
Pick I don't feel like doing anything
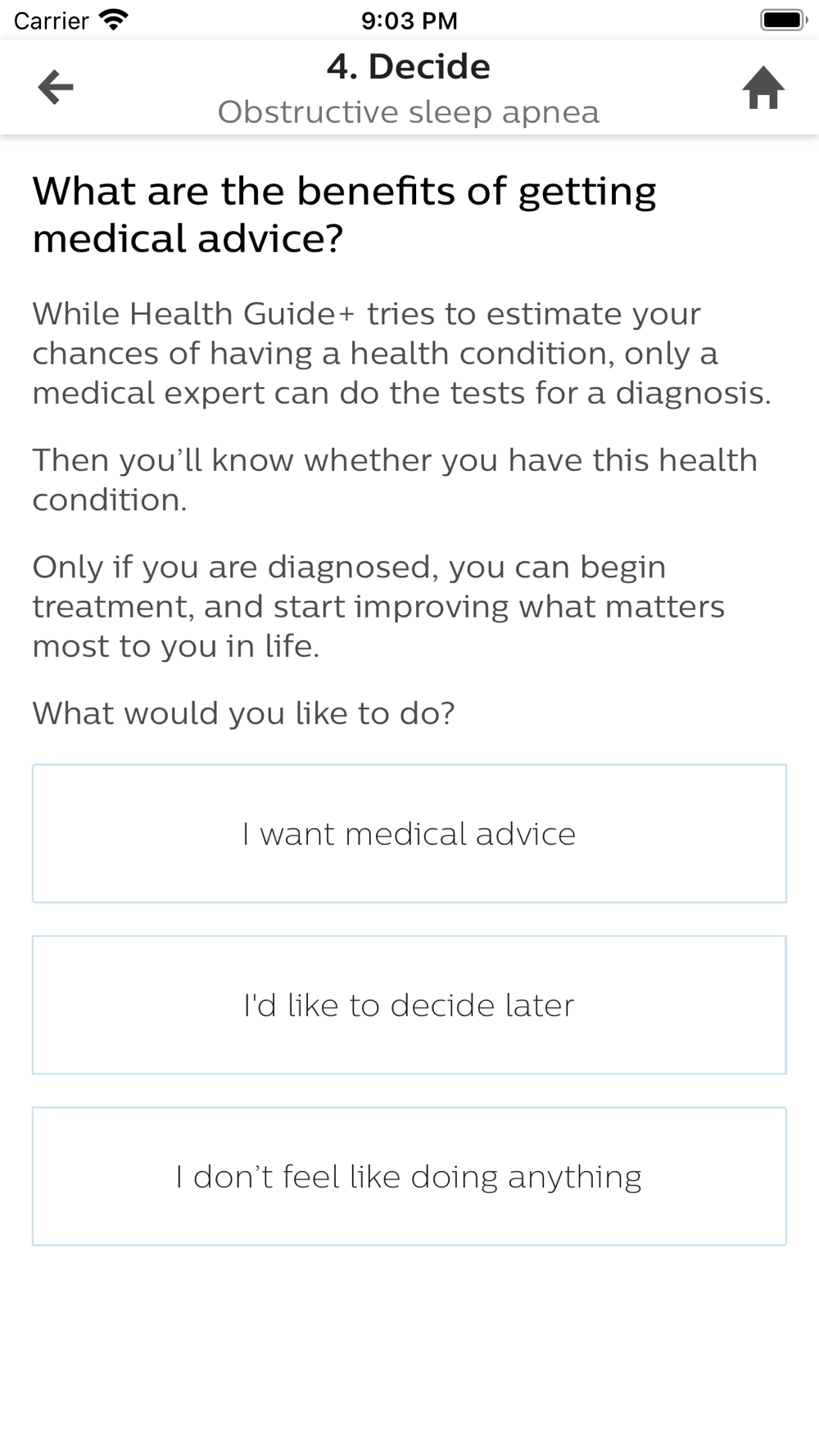pyautogui.click(x=409, y=1177)
